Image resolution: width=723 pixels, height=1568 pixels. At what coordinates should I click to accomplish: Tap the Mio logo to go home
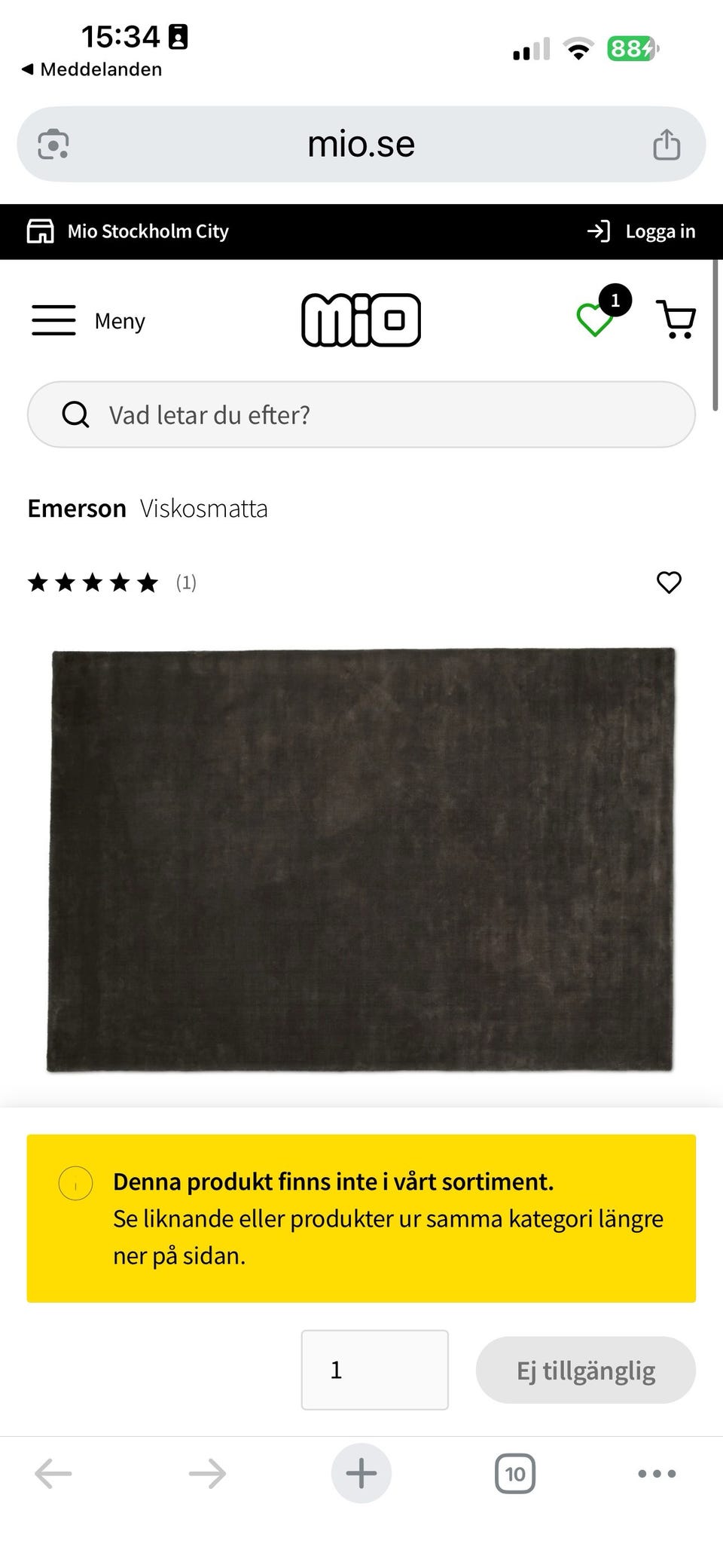tap(361, 320)
